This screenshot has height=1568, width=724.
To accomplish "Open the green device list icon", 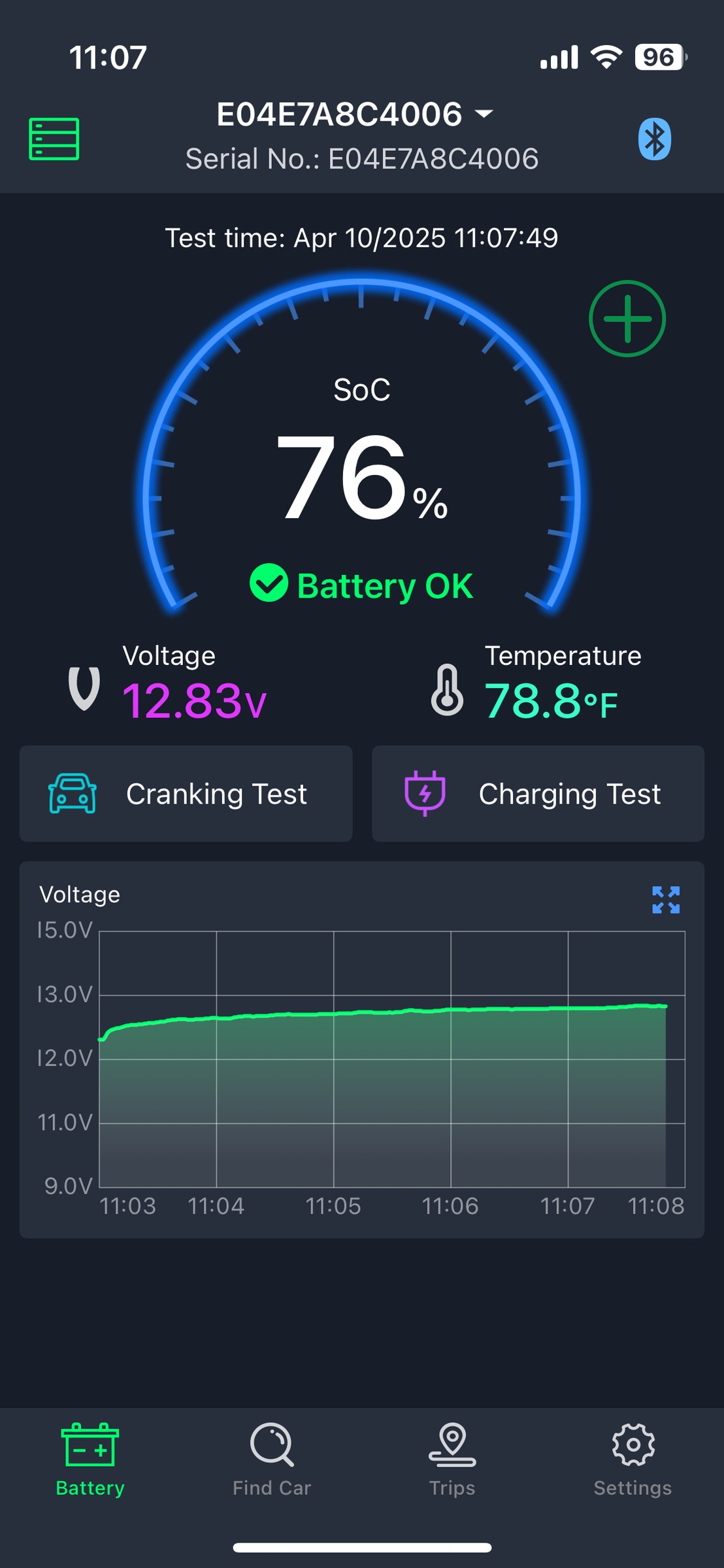I will [x=54, y=139].
